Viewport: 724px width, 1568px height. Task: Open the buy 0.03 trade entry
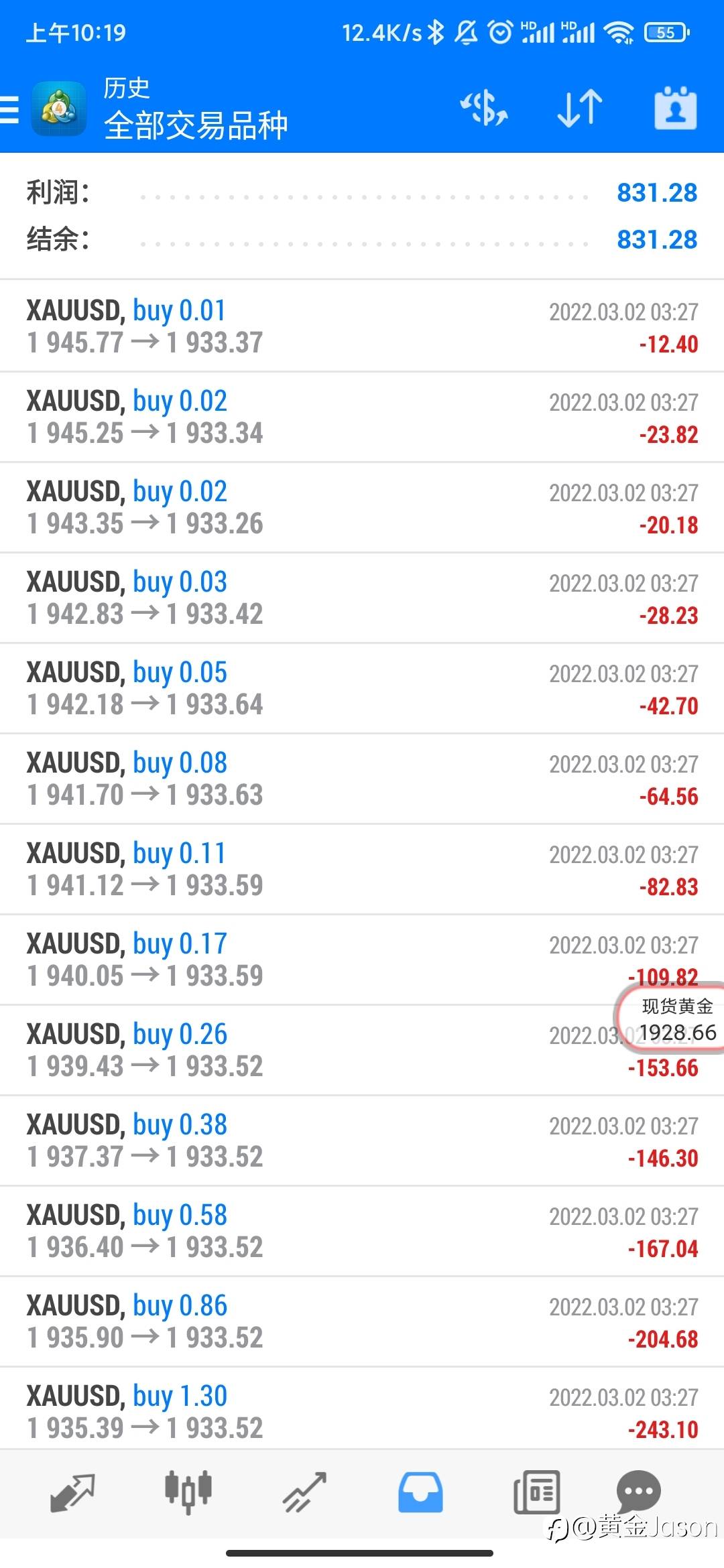pos(362,598)
